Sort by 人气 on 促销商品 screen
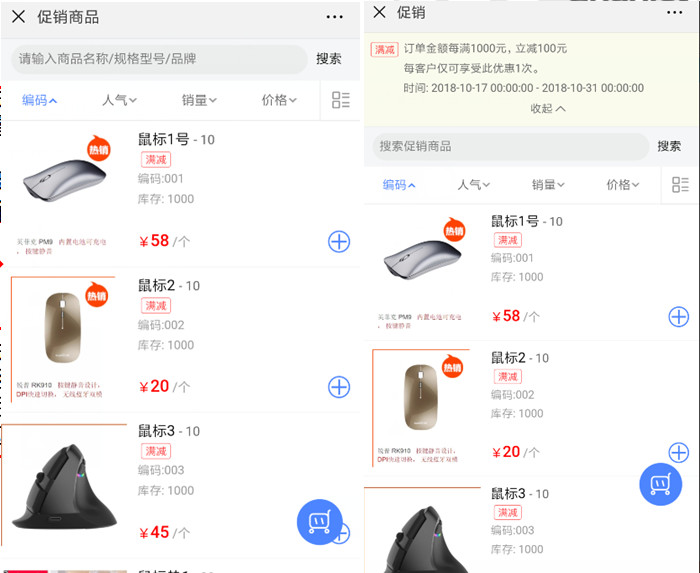The width and height of the screenshot is (700, 573). point(119,100)
